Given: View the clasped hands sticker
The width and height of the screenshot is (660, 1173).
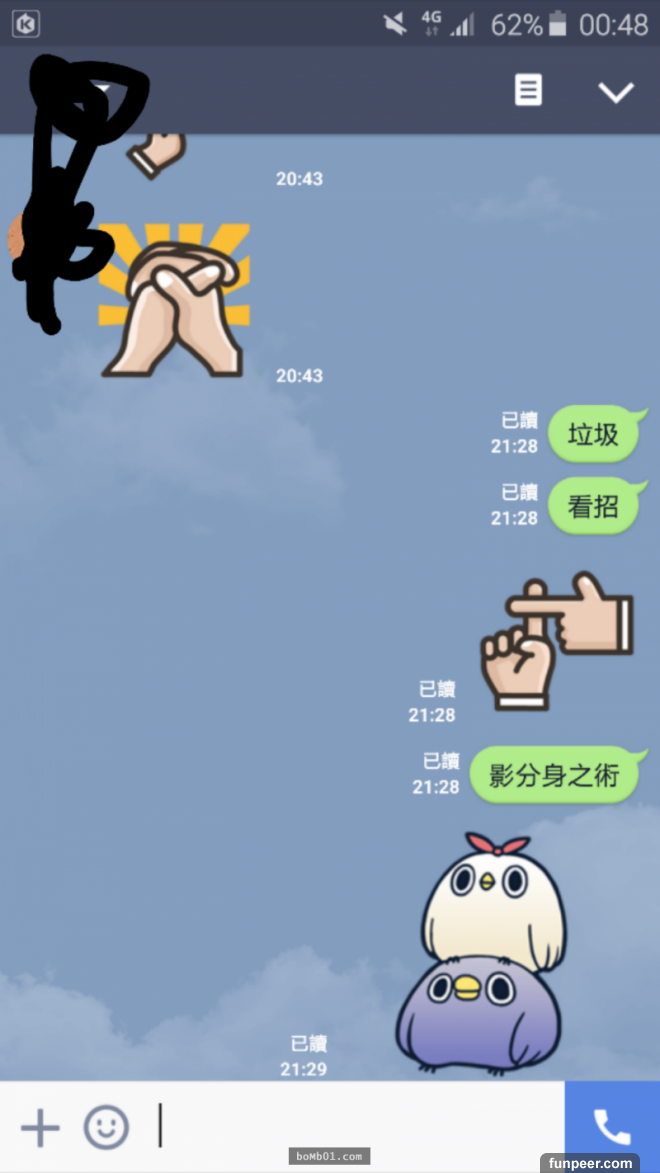Looking at the screenshot, I should coord(174,302).
